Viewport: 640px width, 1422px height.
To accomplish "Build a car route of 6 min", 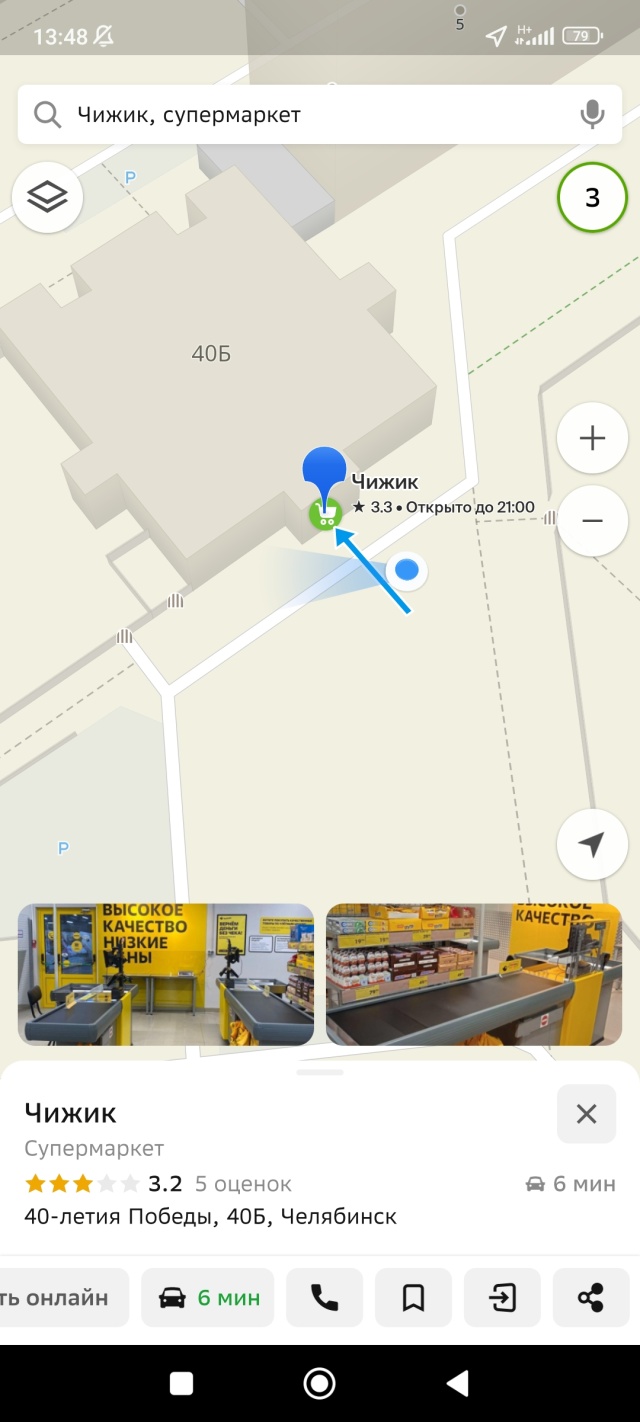I will (207, 1298).
